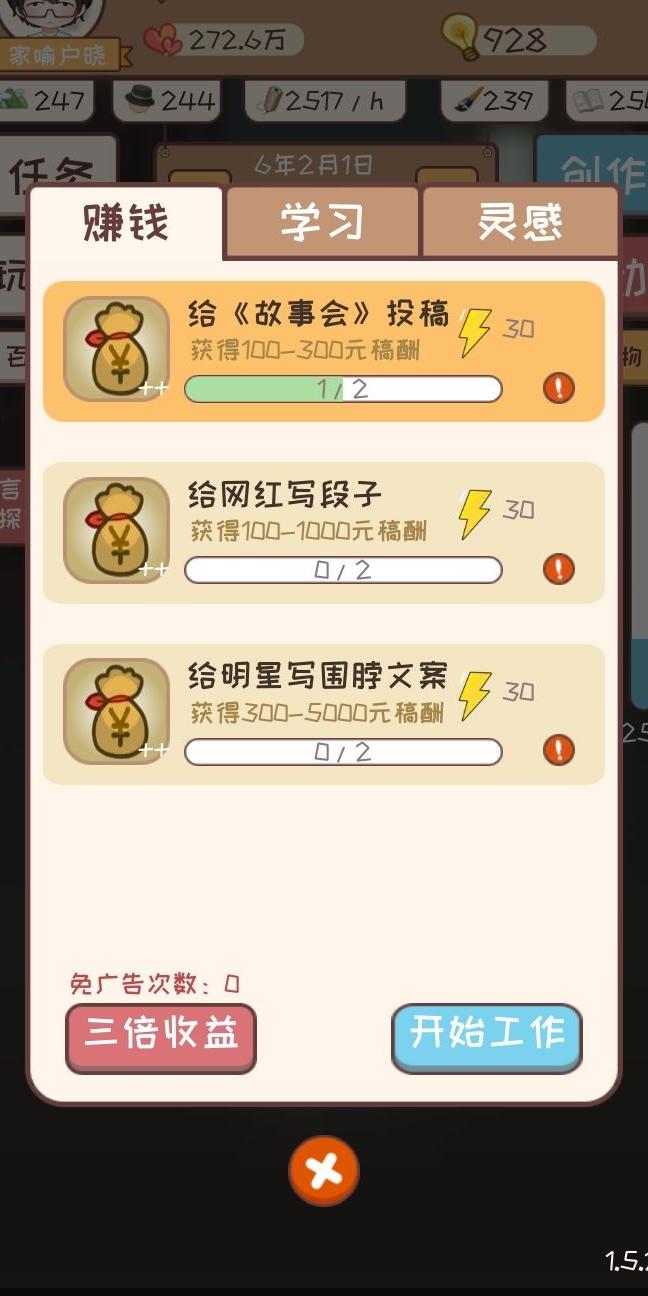Open info icon for 给明星写围脖文案

558,750
